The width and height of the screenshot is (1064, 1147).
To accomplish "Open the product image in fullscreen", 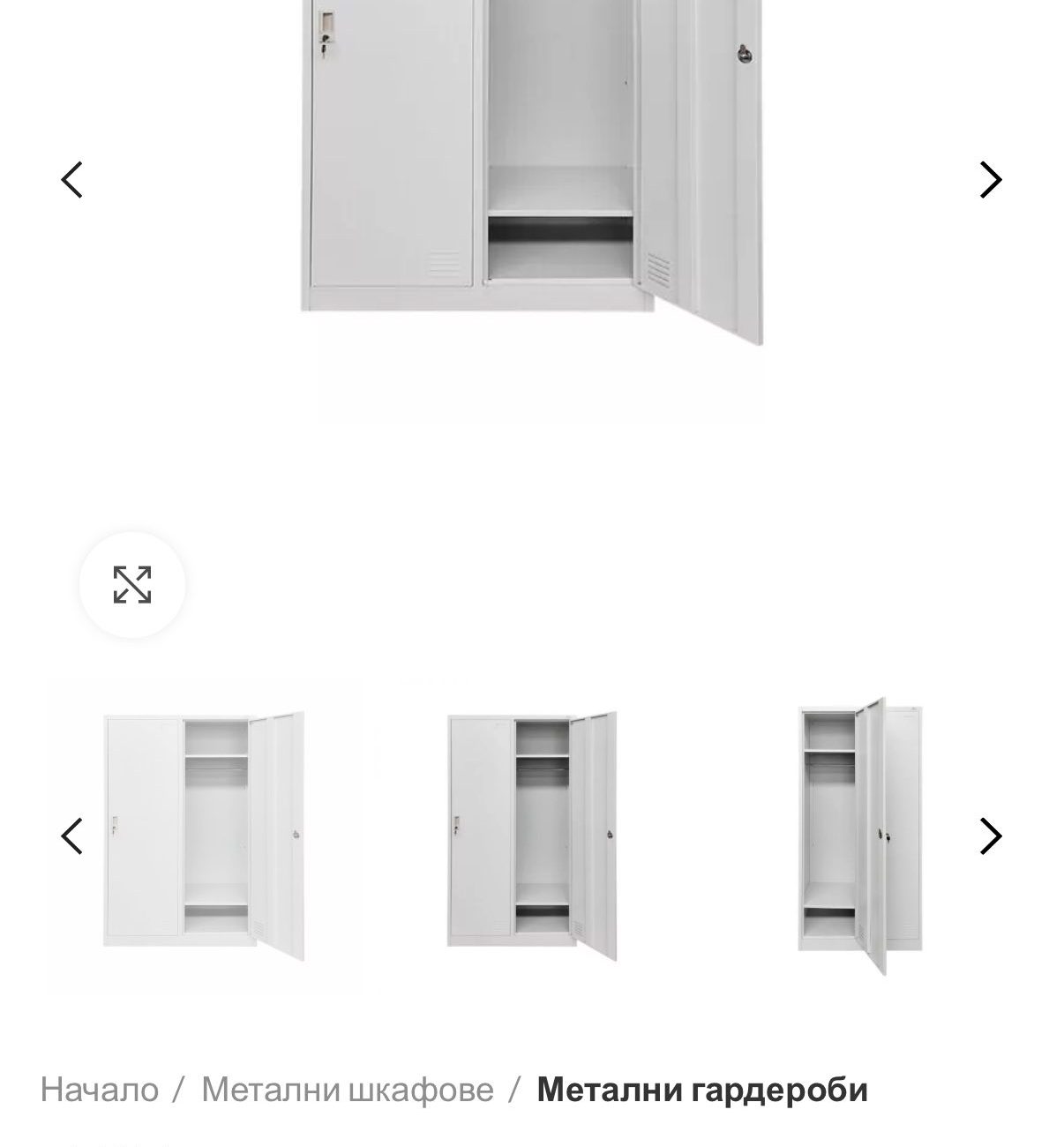I will [x=132, y=585].
